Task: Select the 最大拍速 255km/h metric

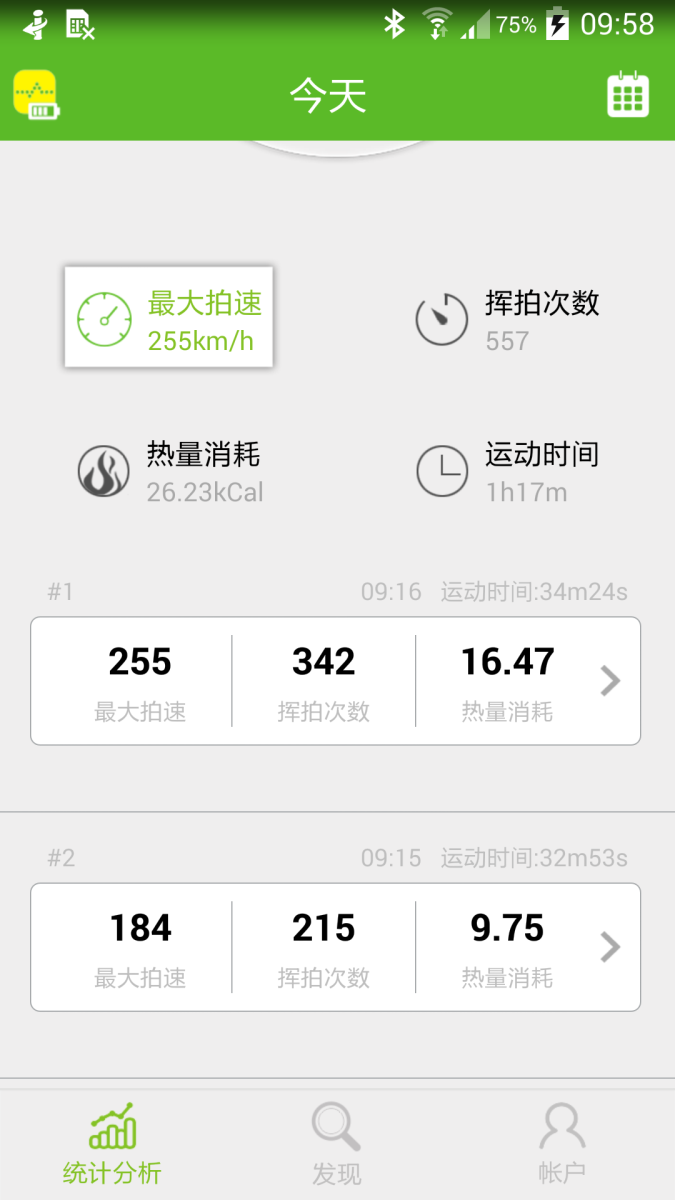Action: [x=169, y=317]
